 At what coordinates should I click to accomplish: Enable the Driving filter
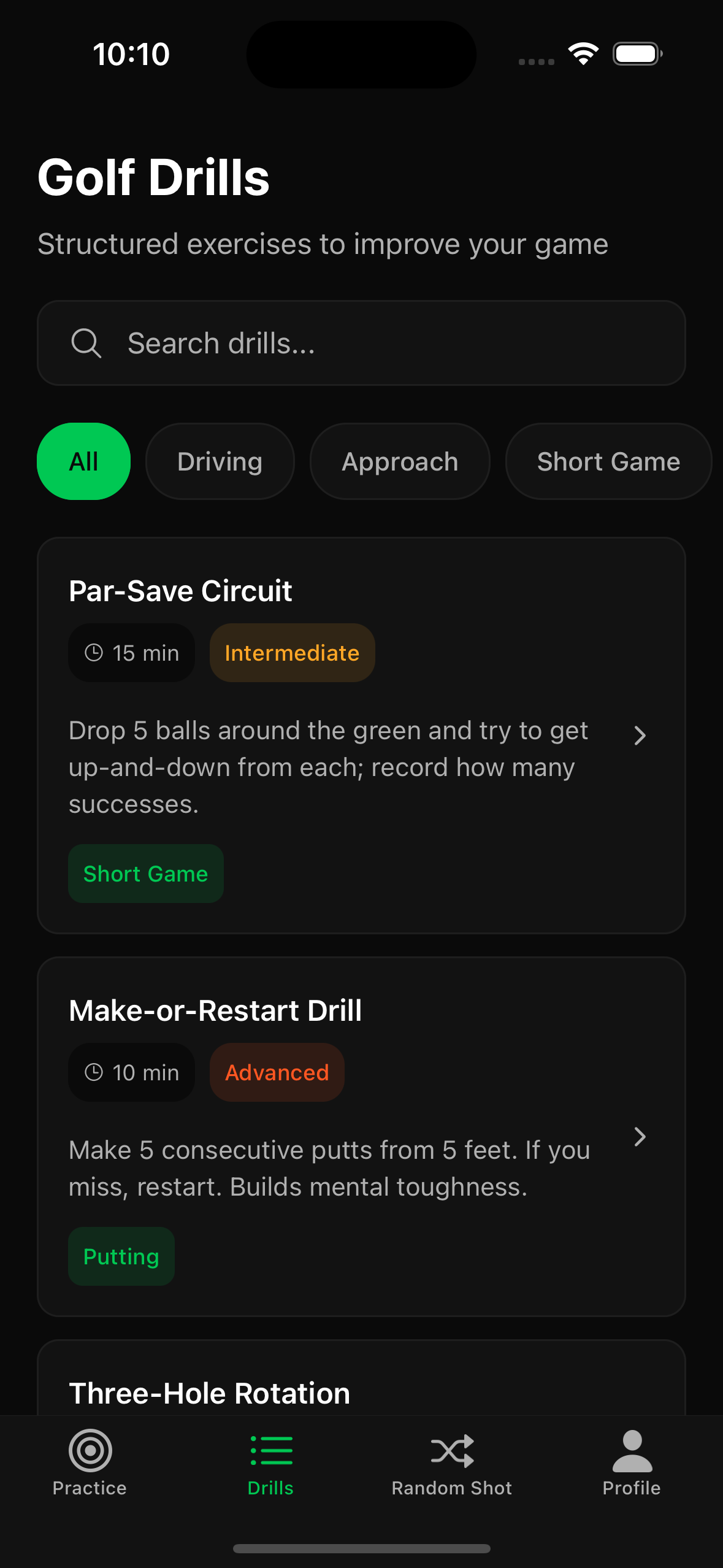[x=220, y=461]
